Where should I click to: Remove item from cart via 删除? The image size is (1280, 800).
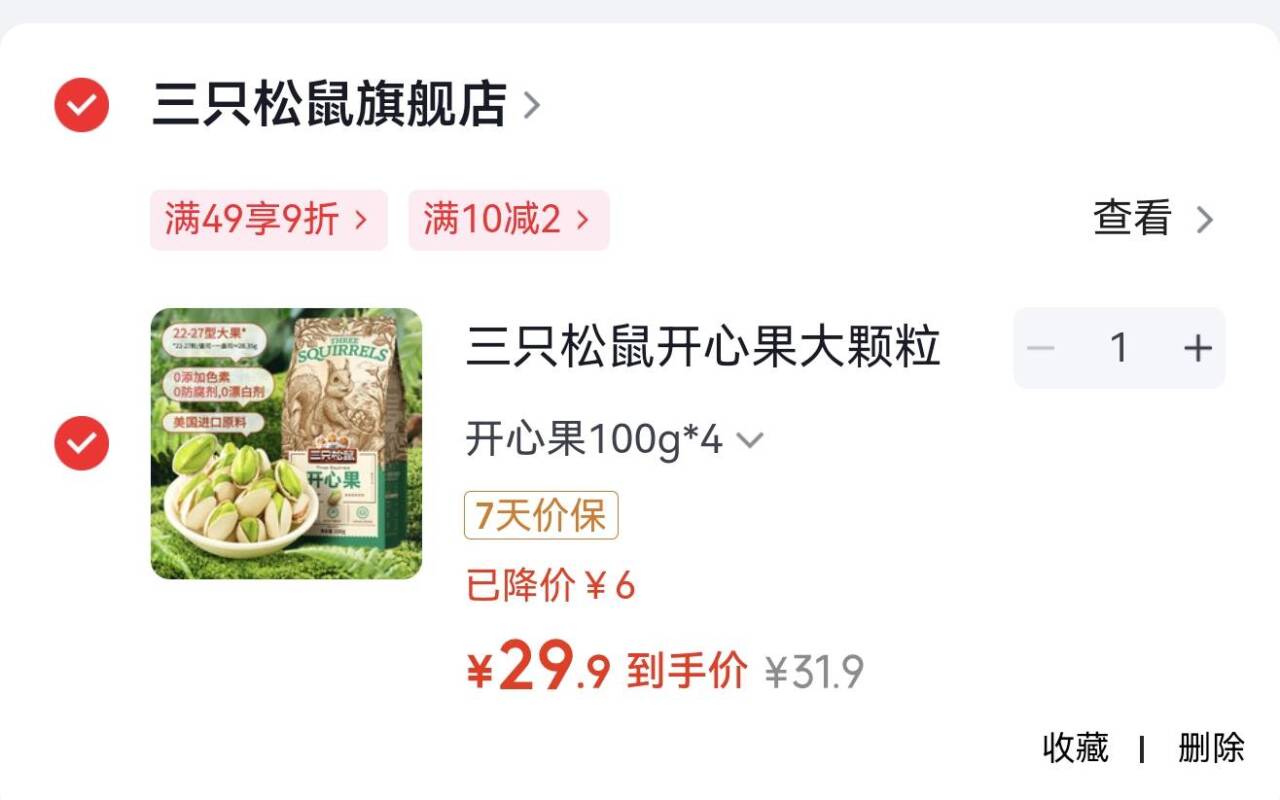[x=1211, y=747]
